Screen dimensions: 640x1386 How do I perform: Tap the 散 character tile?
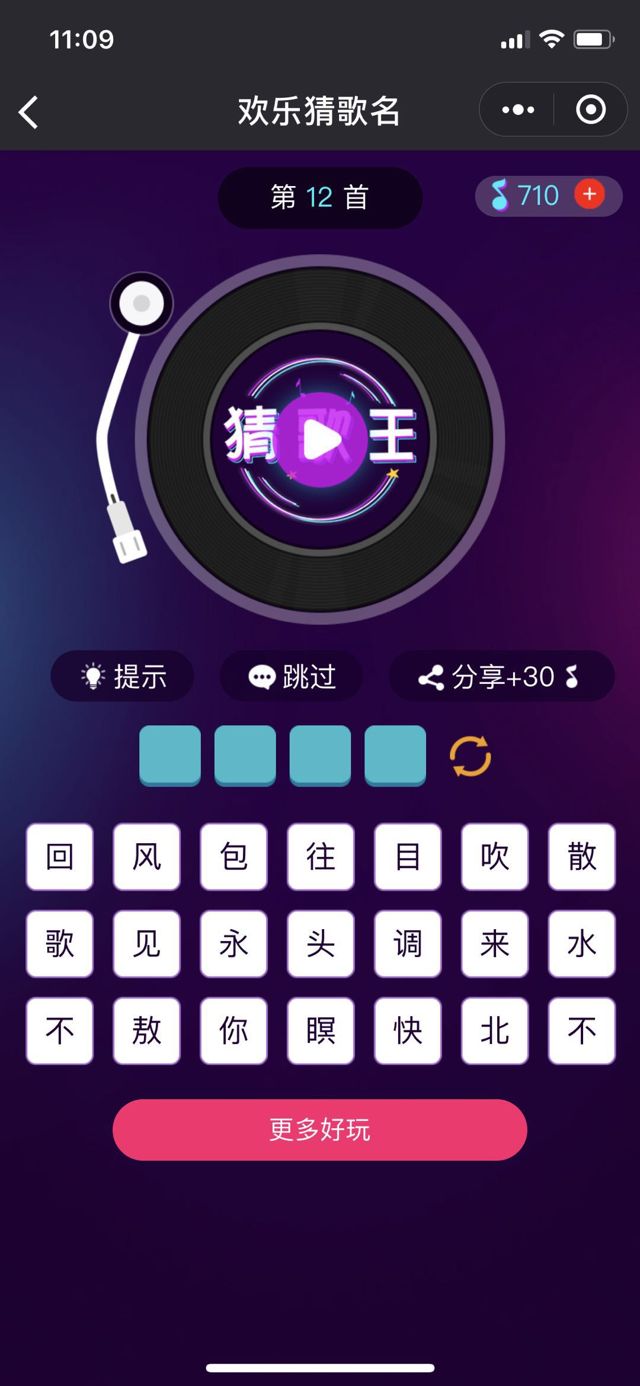[x=582, y=857]
